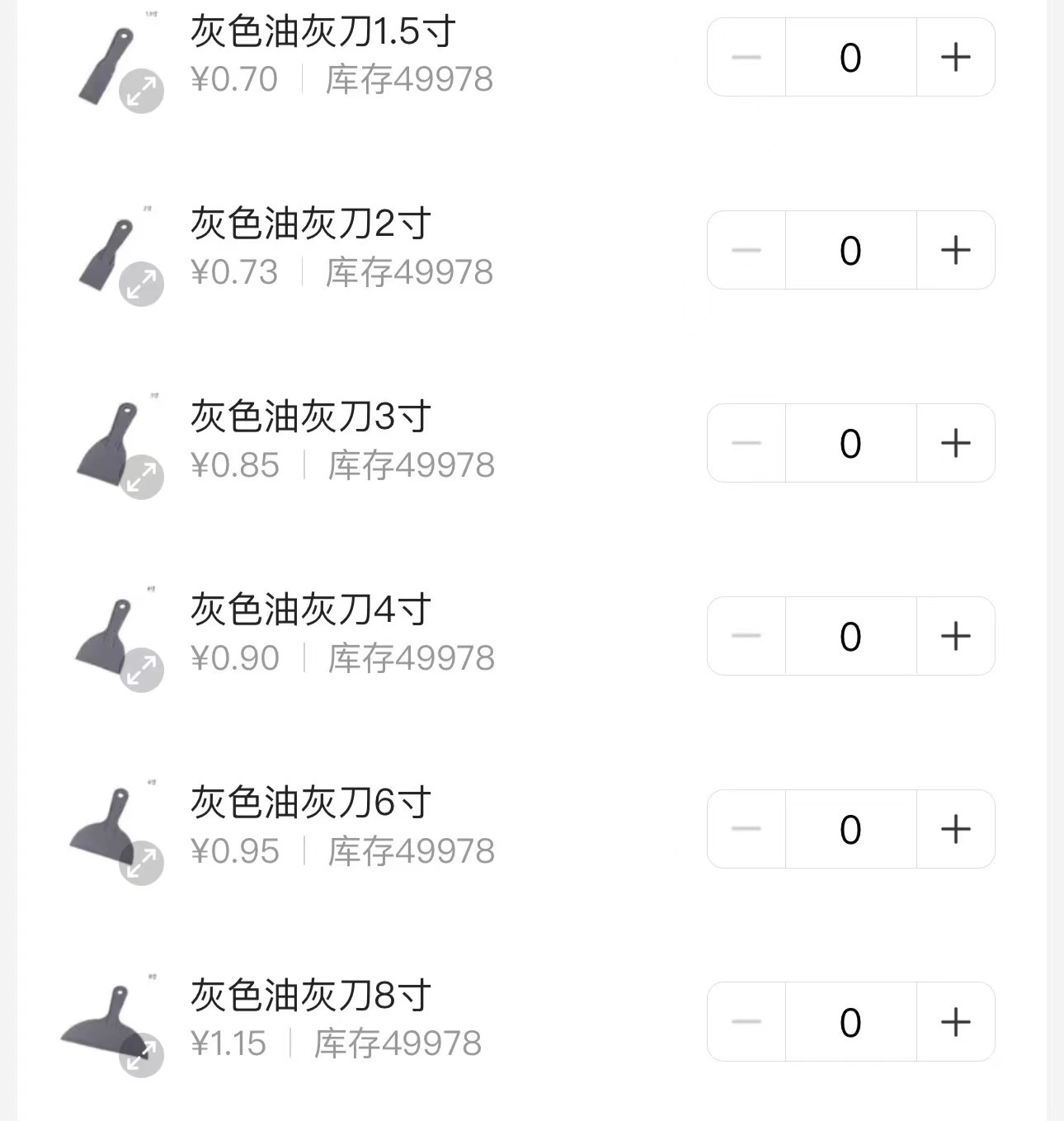
Task: Open the 灰色油灰刀8寸 image preview
Action: point(141,1055)
